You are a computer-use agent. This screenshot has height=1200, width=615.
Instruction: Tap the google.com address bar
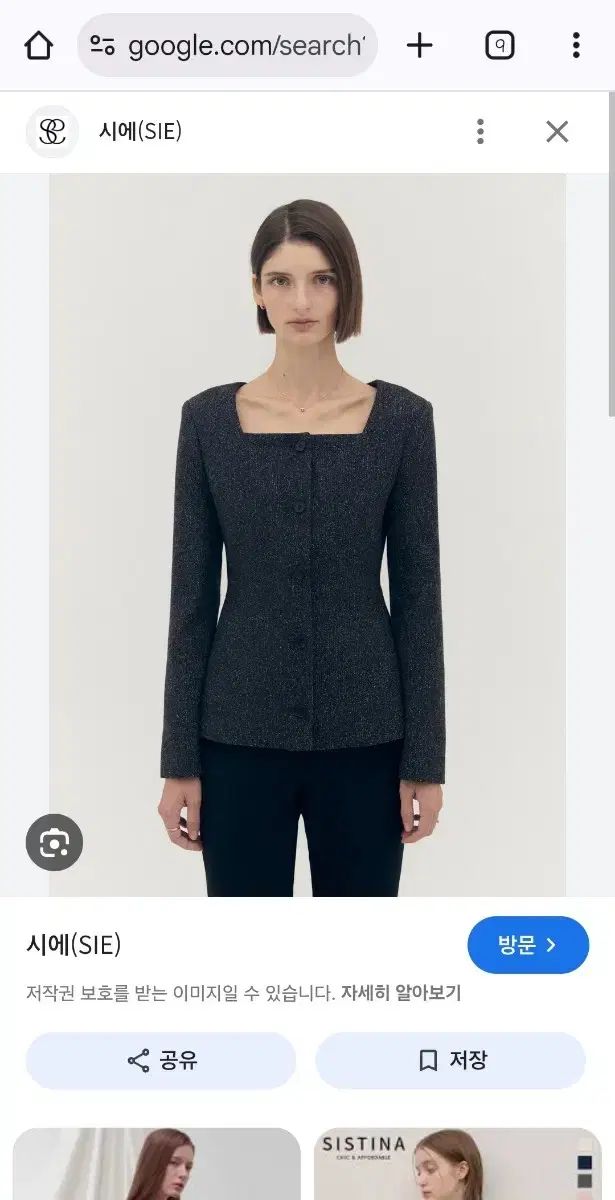click(x=227, y=45)
